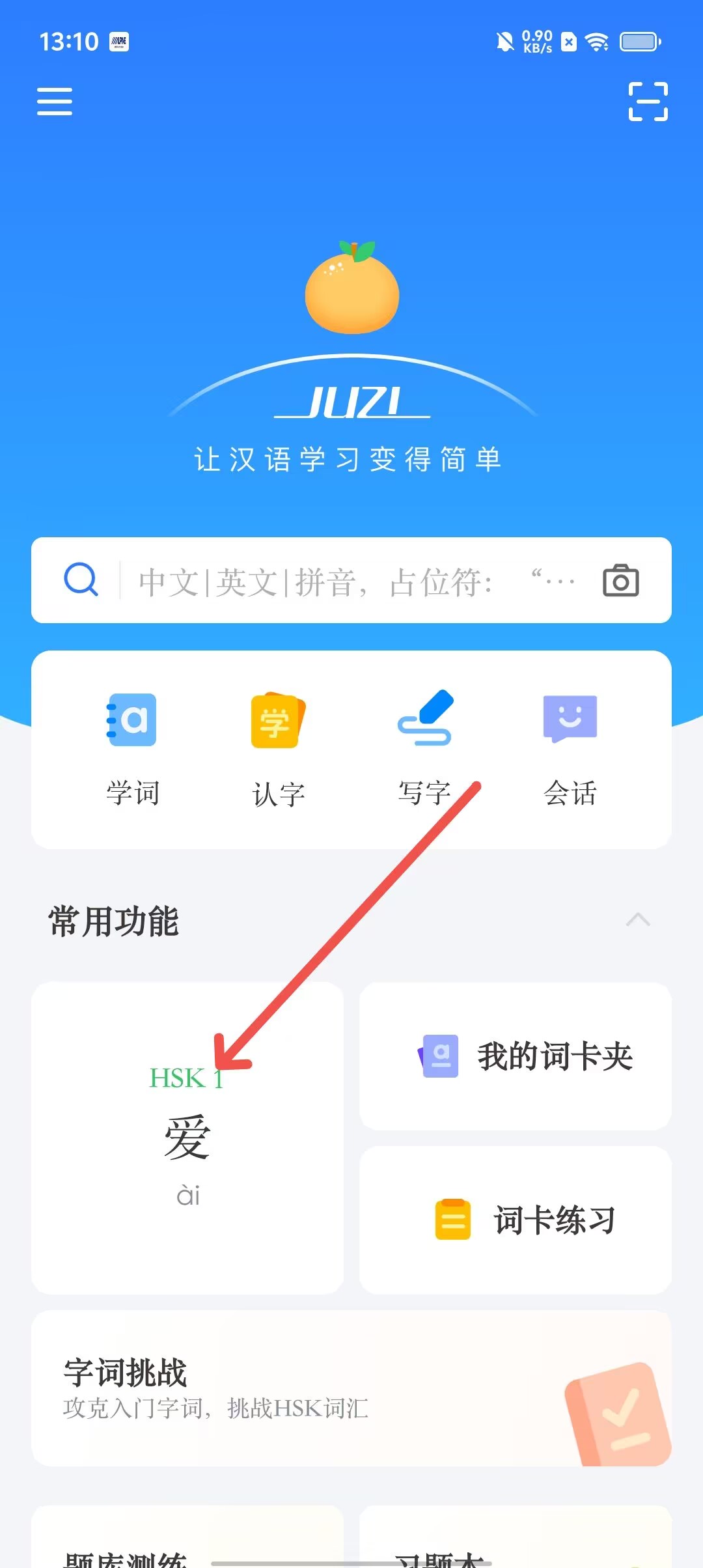Open 学词 word learning

click(133, 749)
